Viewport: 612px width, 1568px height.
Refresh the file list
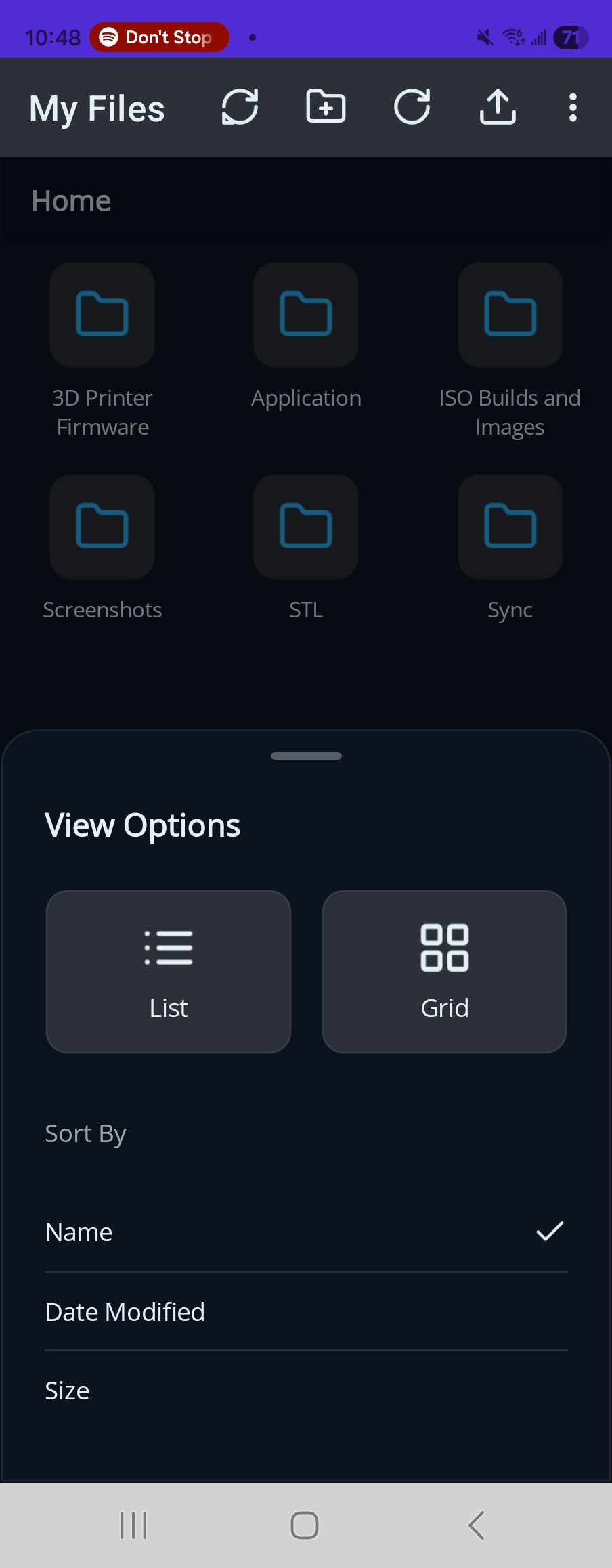click(413, 107)
